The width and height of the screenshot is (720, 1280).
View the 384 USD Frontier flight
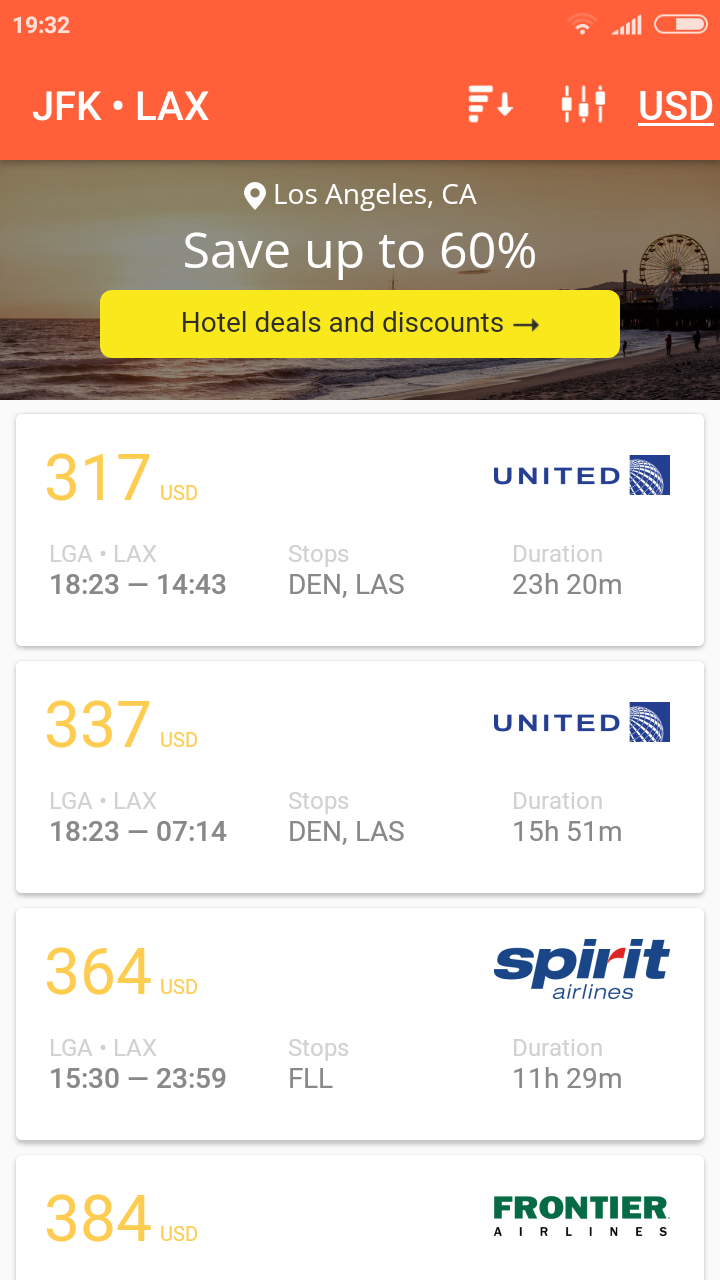360,1218
